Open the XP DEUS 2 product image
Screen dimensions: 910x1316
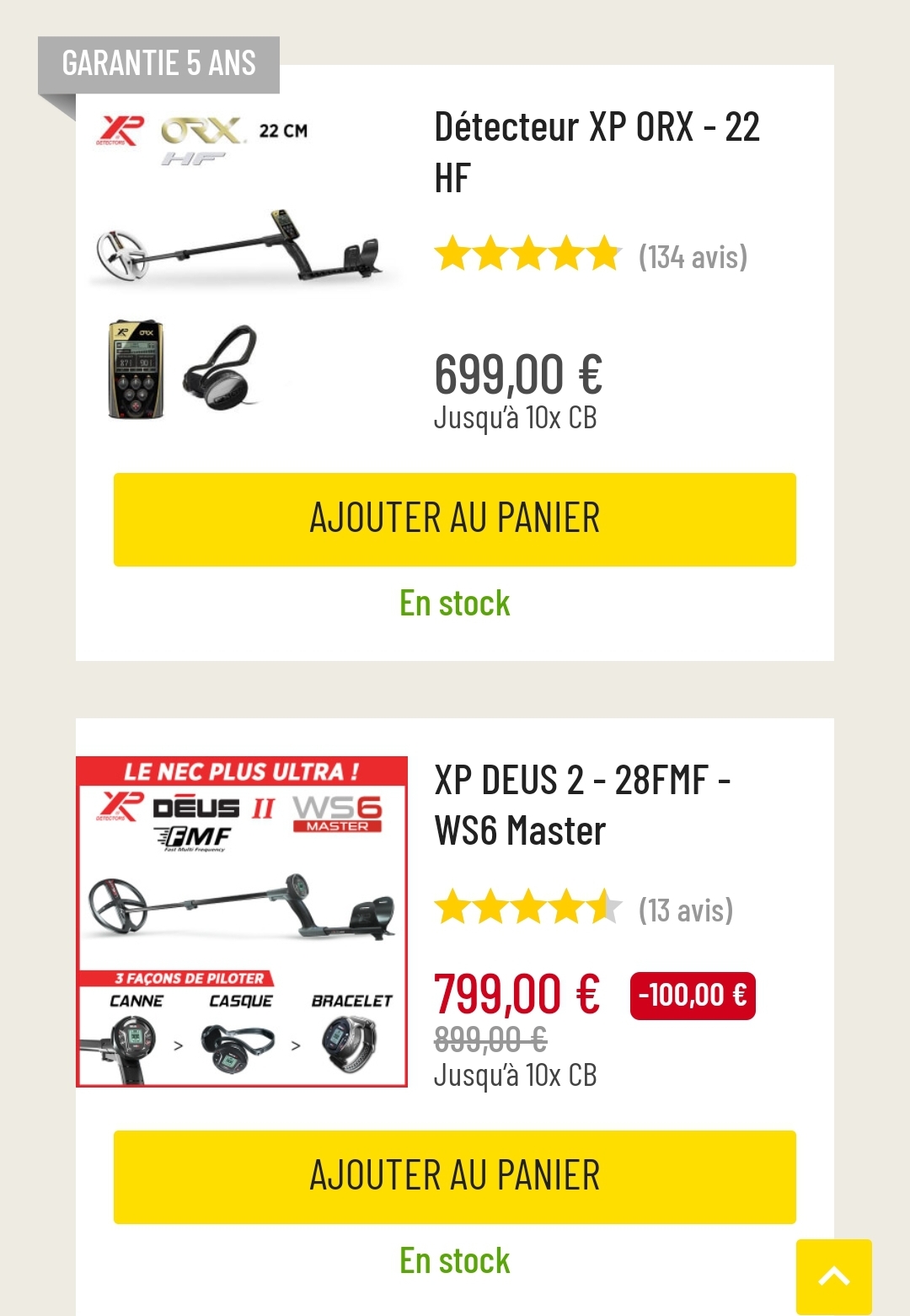[242, 921]
